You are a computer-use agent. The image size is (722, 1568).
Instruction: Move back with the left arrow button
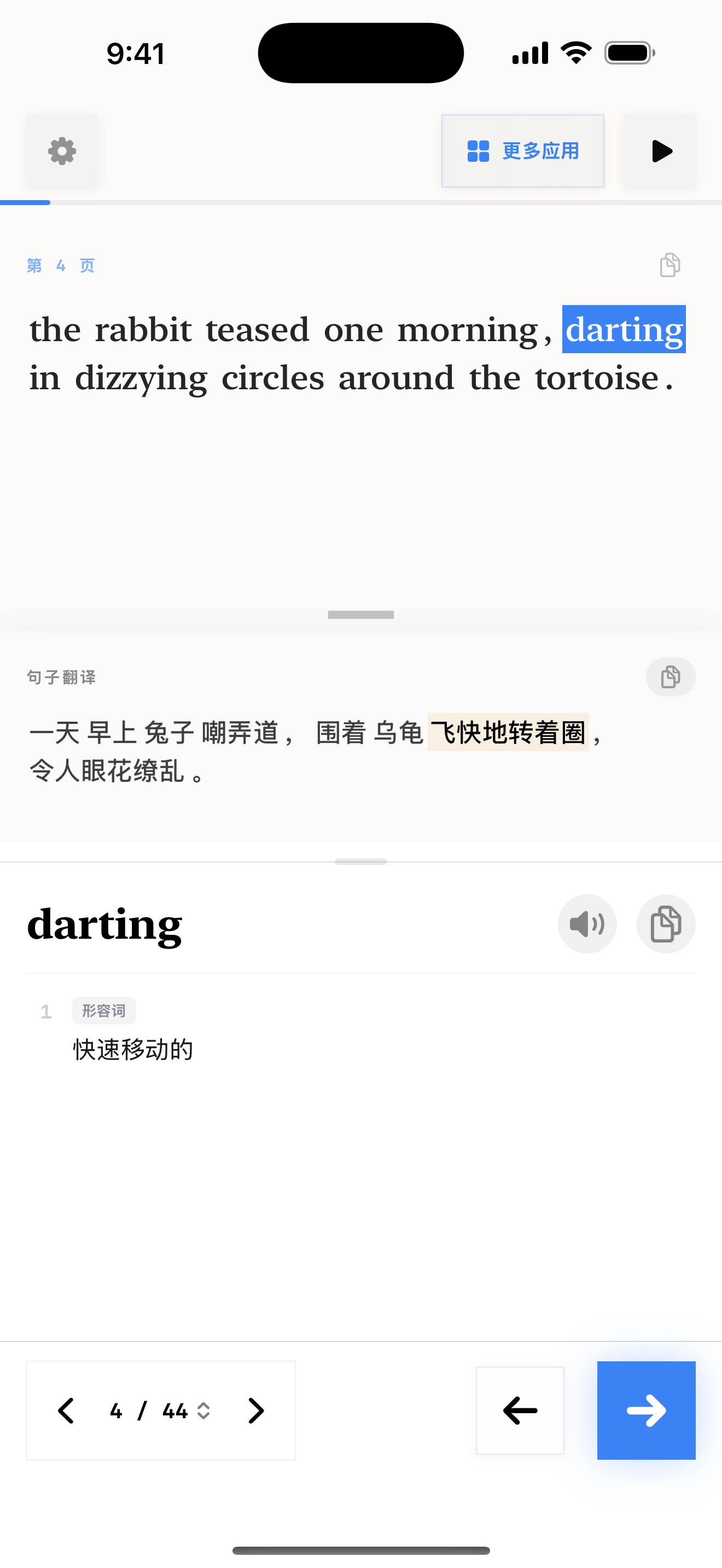click(520, 1411)
